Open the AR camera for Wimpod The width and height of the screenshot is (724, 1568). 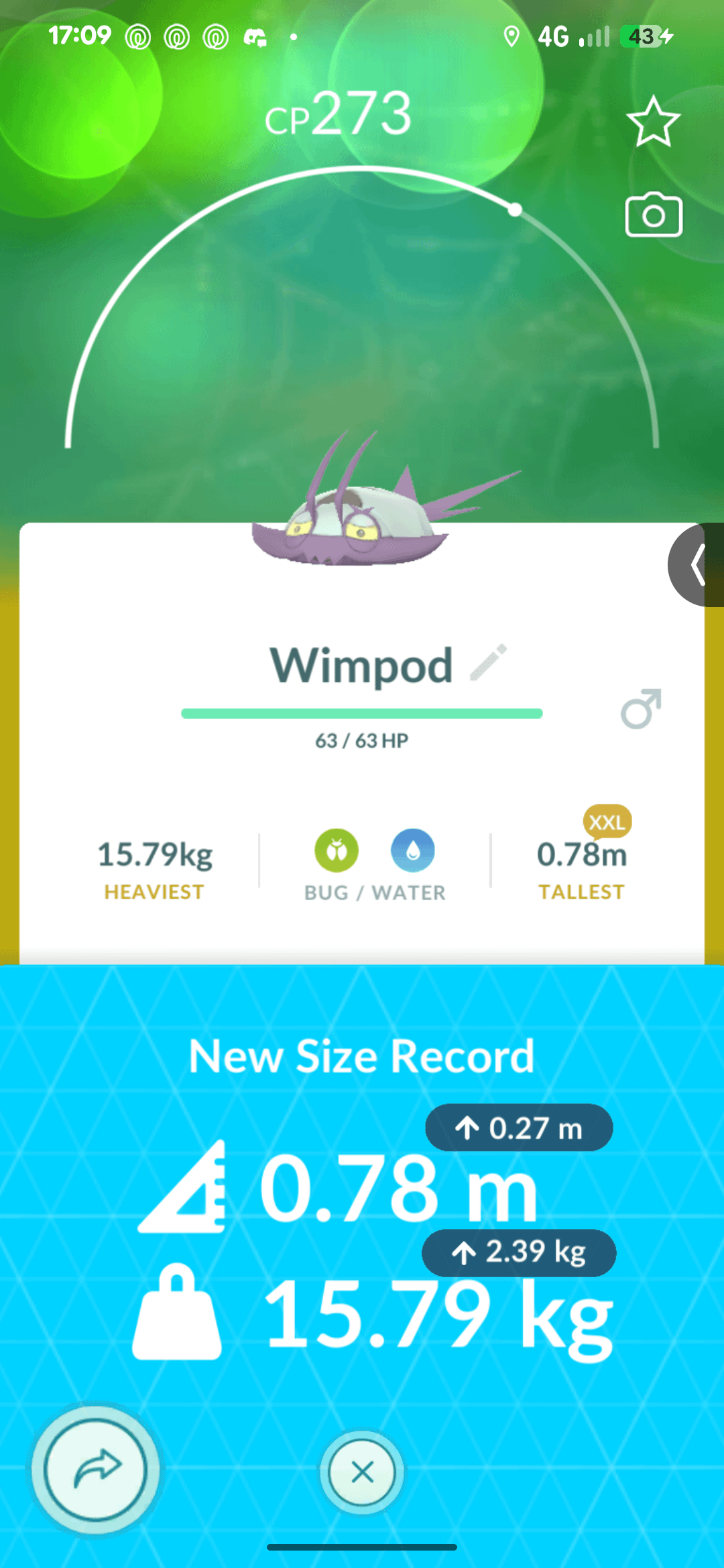click(654, 216)
